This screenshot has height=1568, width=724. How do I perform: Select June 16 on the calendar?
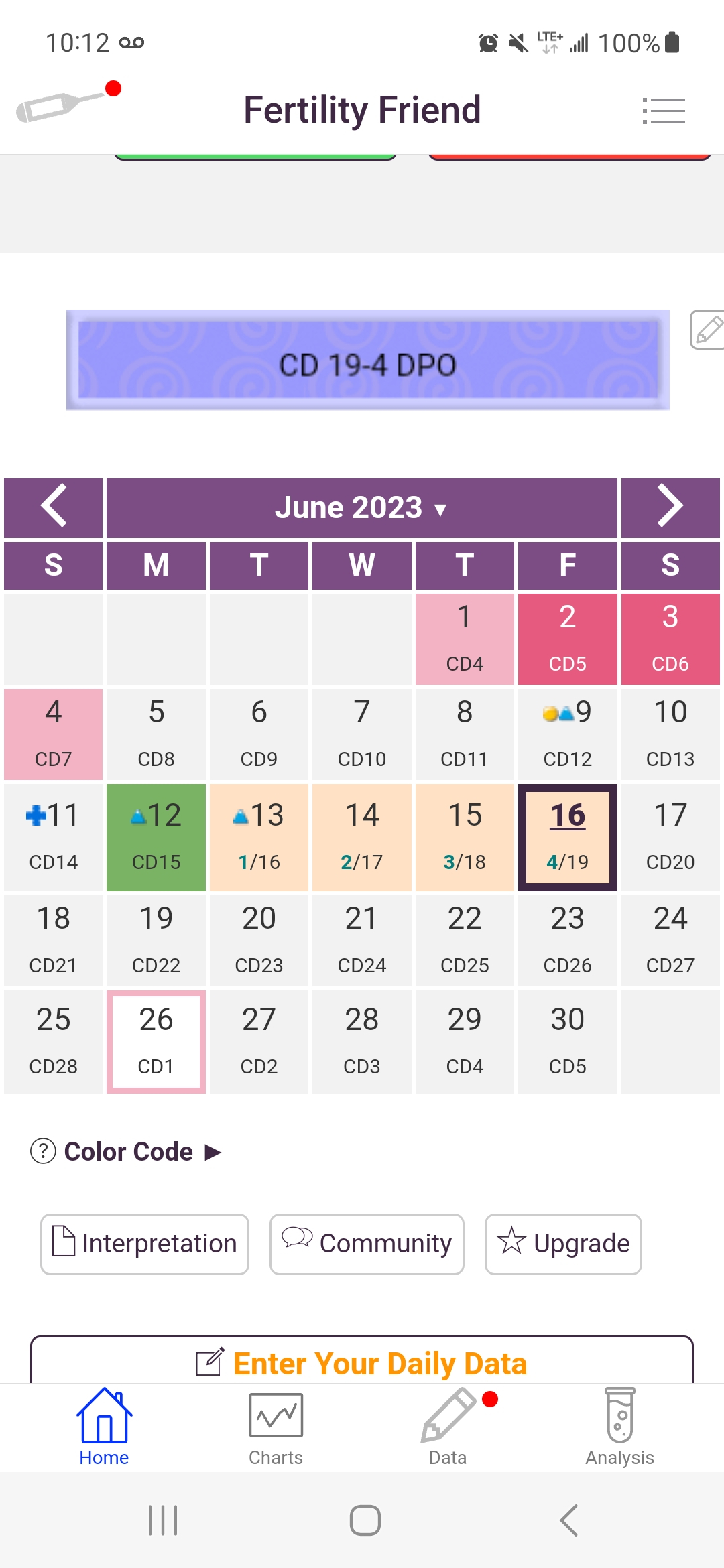pyautogui.click(x=568, y=838)
